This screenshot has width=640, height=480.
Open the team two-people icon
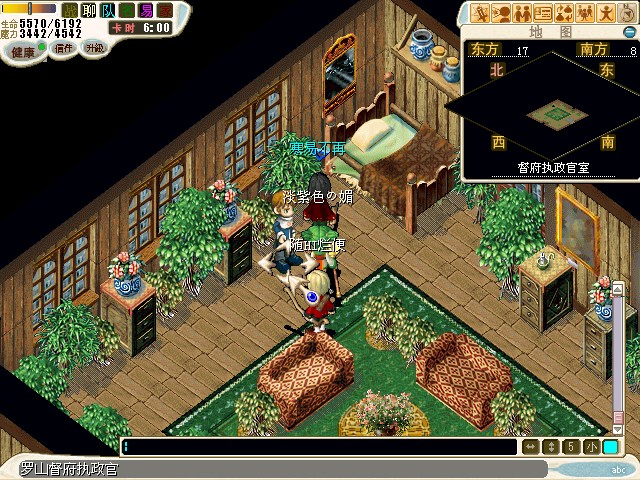point(522,13)
